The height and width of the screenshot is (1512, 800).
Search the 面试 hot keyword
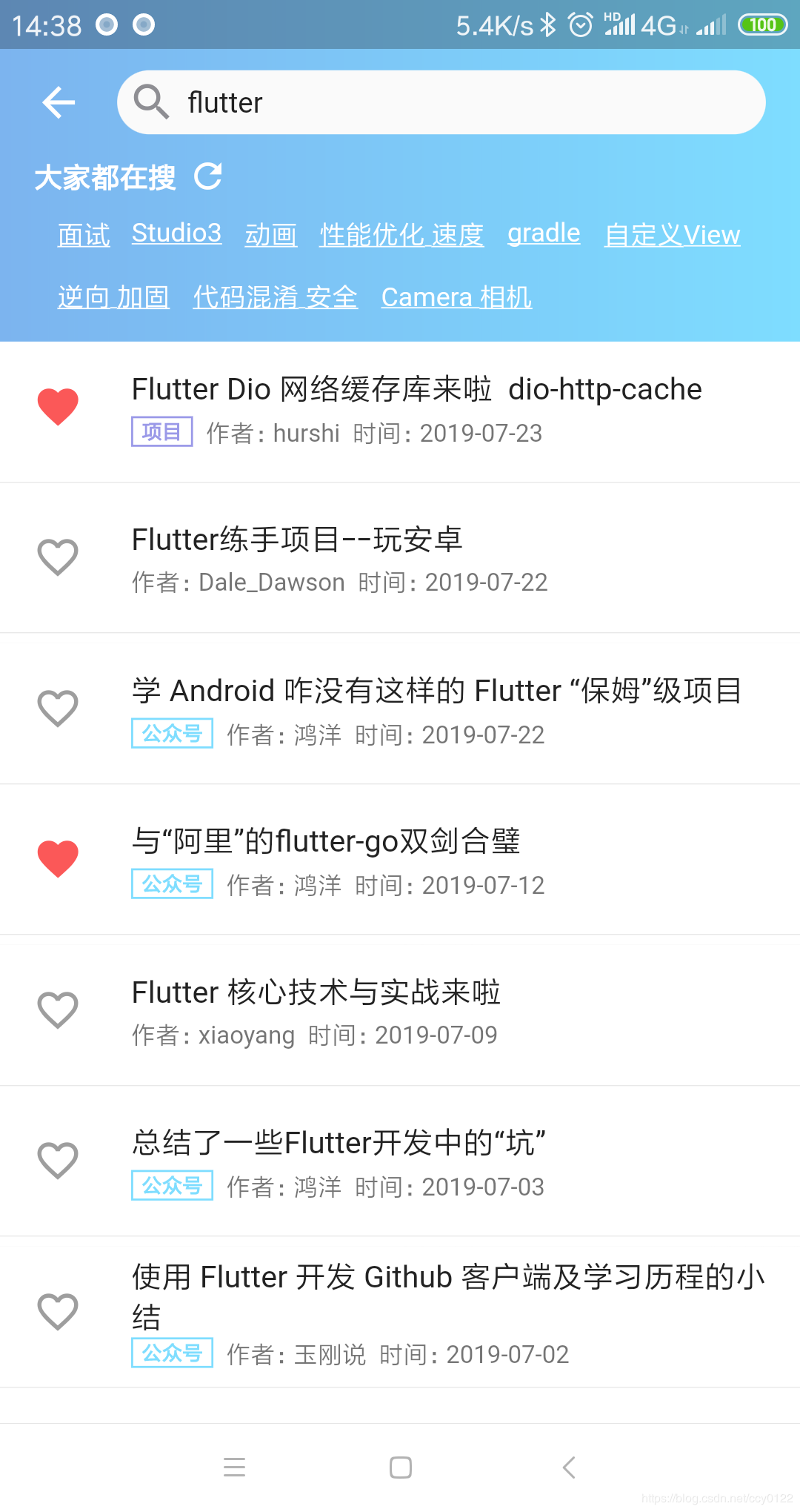pyautogui.click(x=82, y=233)
